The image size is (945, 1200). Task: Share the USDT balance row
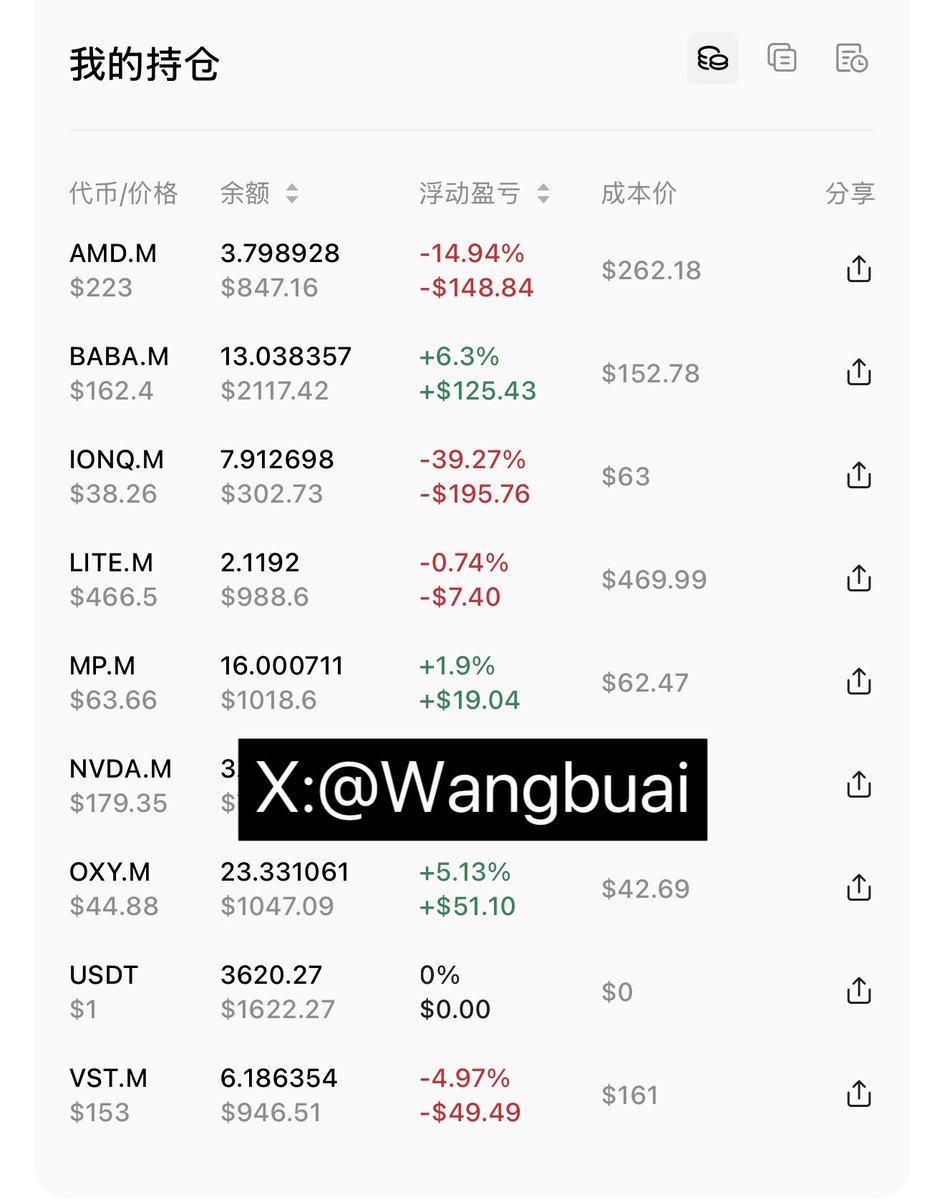coord(859,991)
